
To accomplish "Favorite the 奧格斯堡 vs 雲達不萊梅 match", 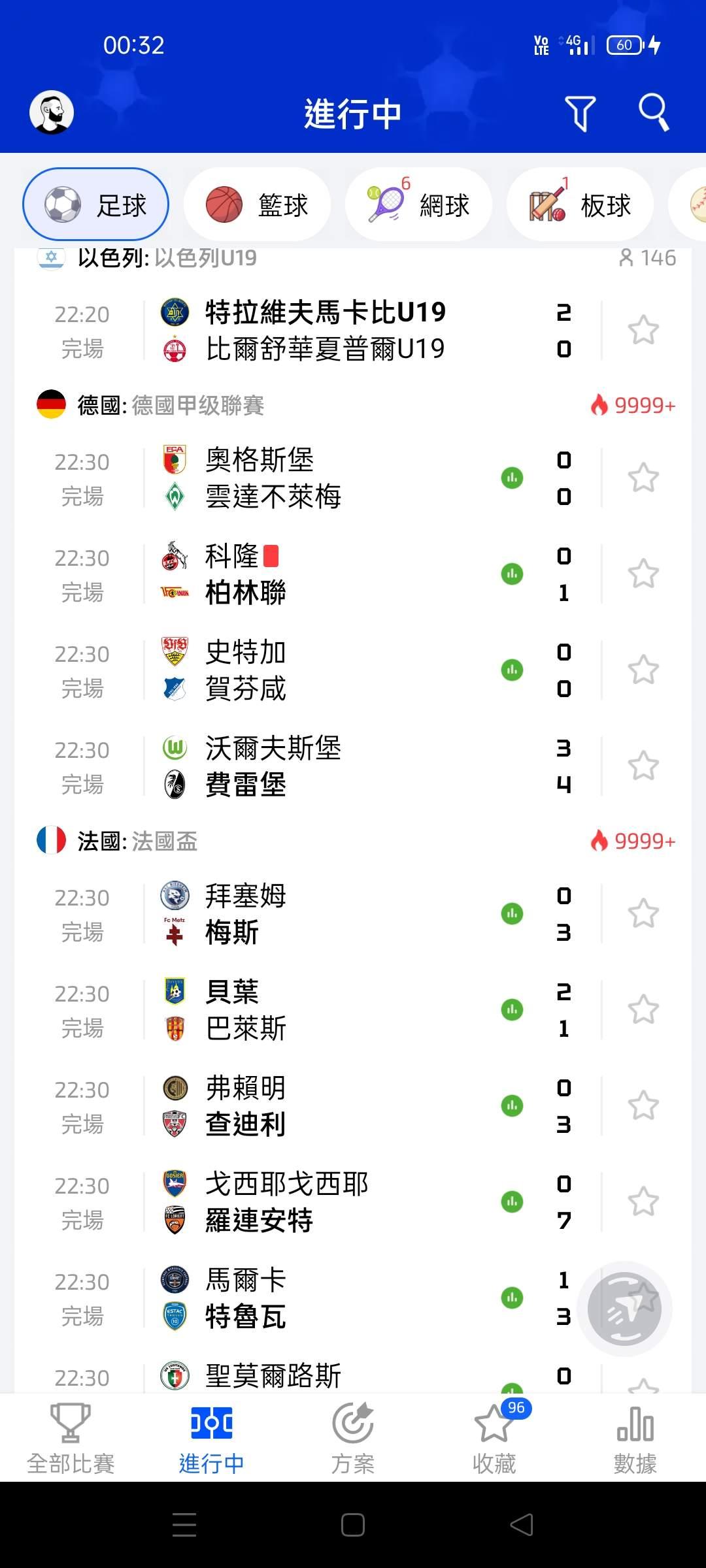I will coord(643,478).
